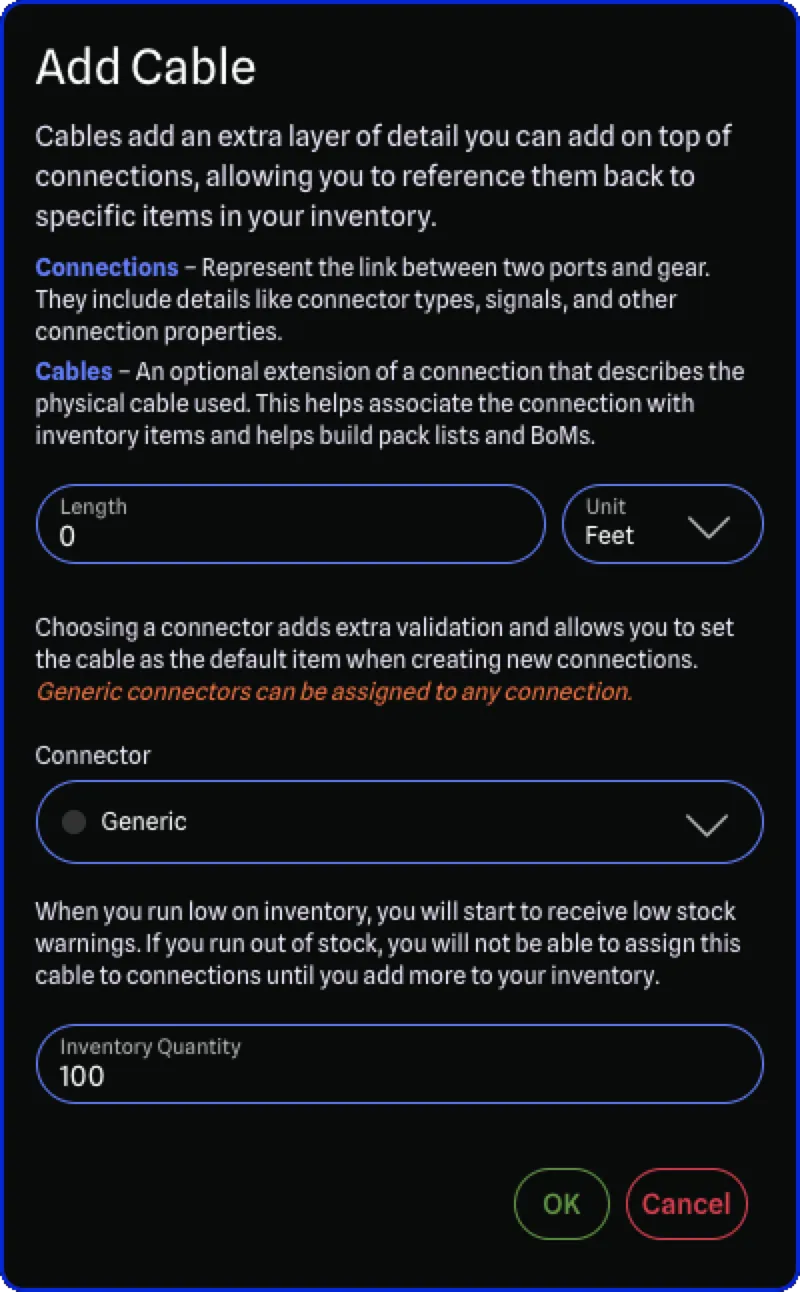Click the Connector section heading
800x1292 pixels.
pyautogui.click(x=93, y=756)
